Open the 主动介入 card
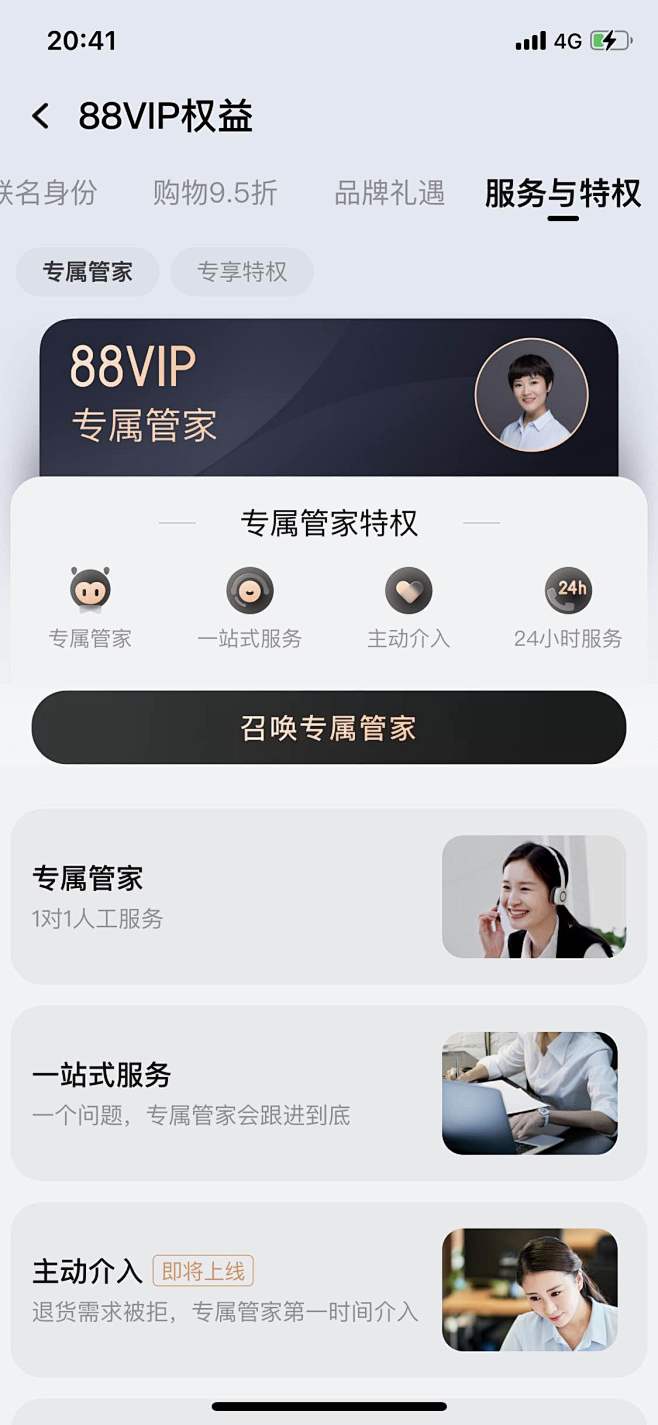Screen dimensions: 658x1425 click(329, 1289)
